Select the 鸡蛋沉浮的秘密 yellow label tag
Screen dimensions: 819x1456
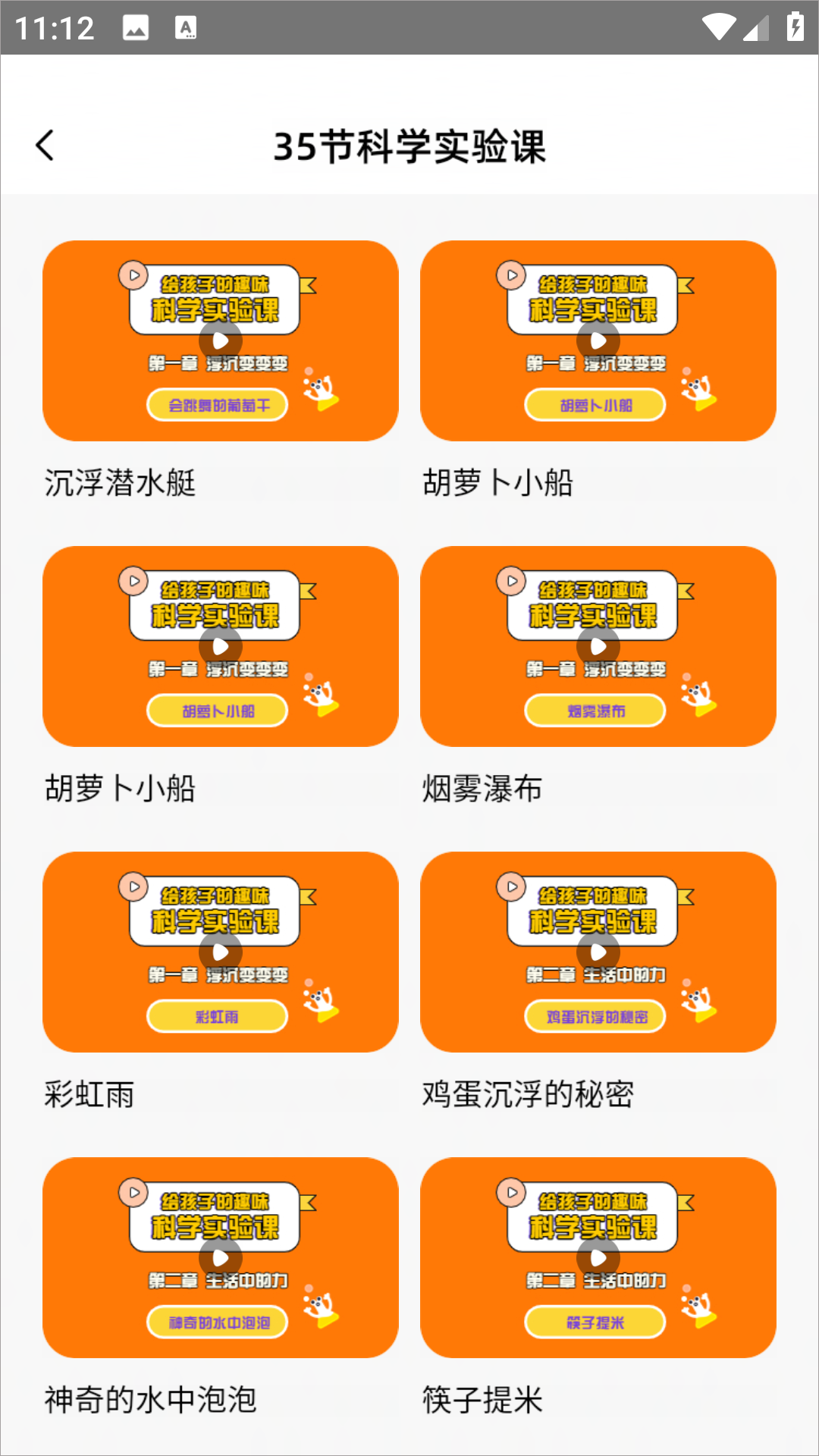click(x=595, y=1015)
